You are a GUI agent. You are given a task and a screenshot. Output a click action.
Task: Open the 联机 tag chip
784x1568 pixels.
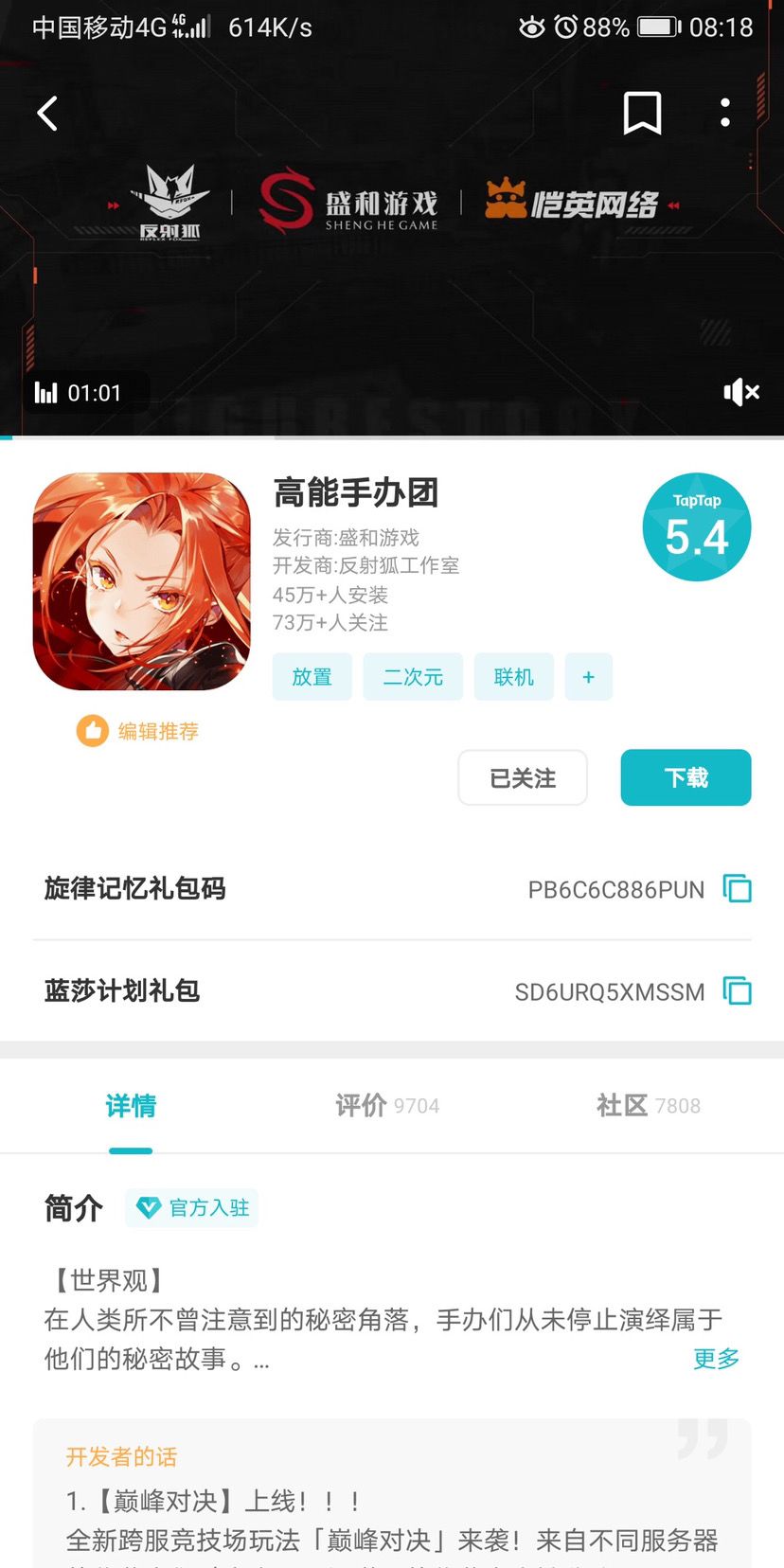pos(514,677)
